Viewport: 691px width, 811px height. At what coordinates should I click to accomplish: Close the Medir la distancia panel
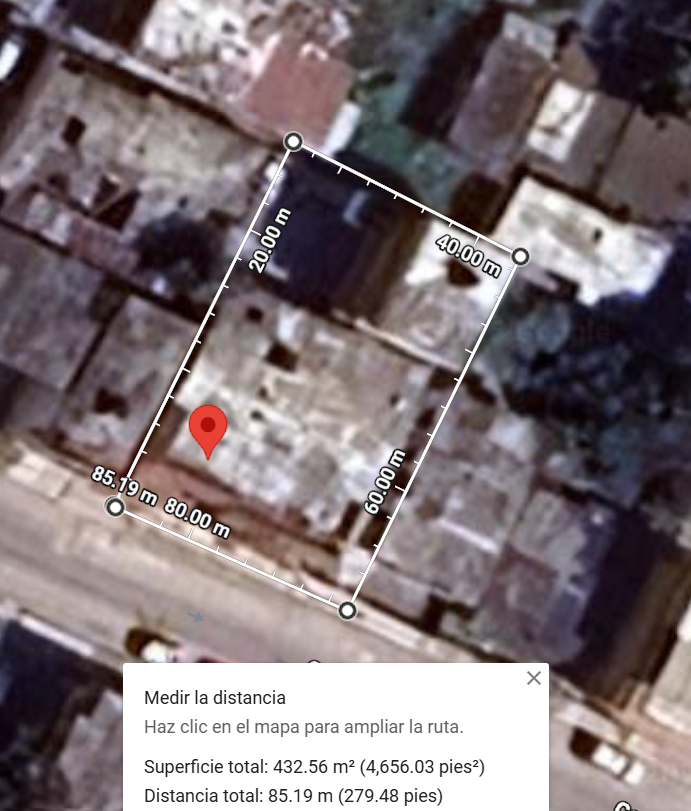pyautogui.click(x=534, y=678)
